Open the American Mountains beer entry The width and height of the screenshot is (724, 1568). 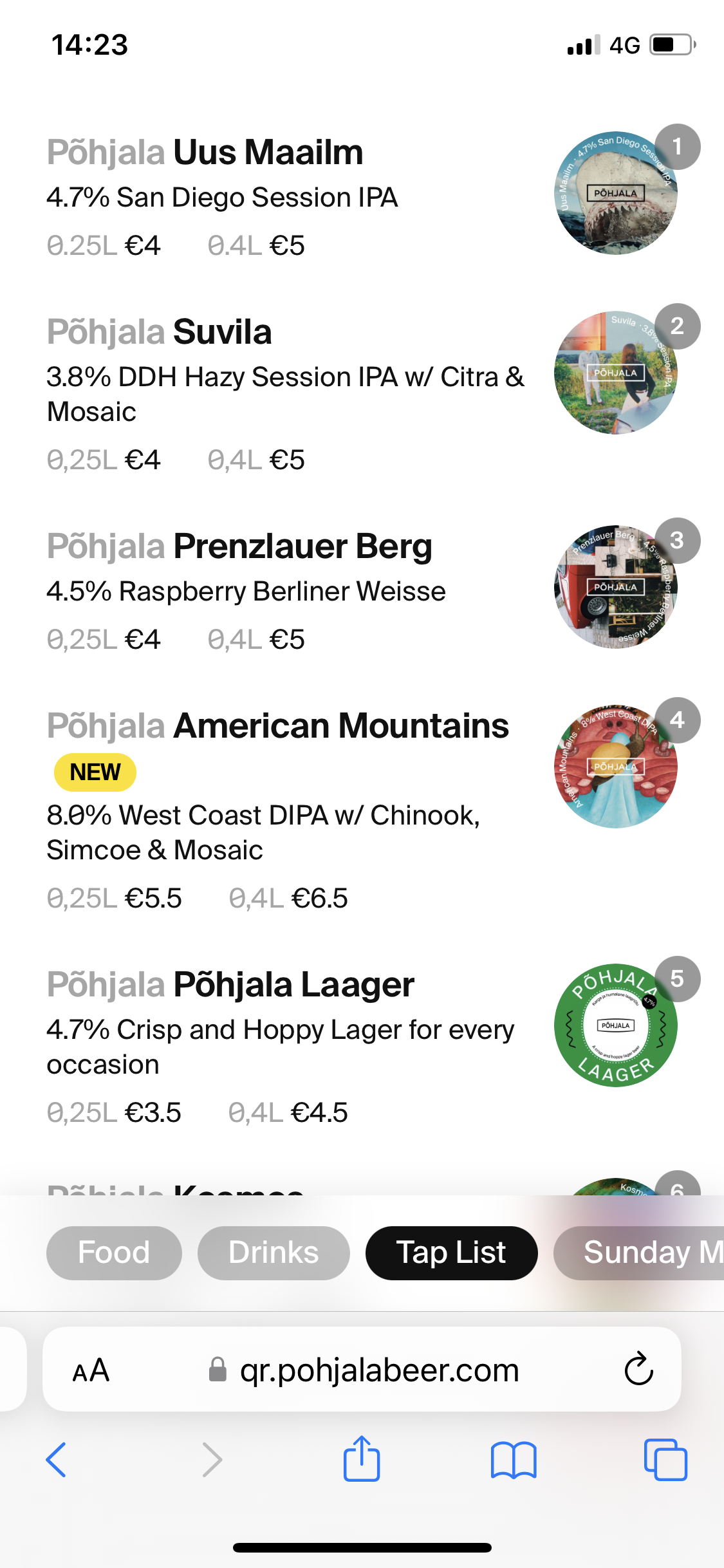362,808
